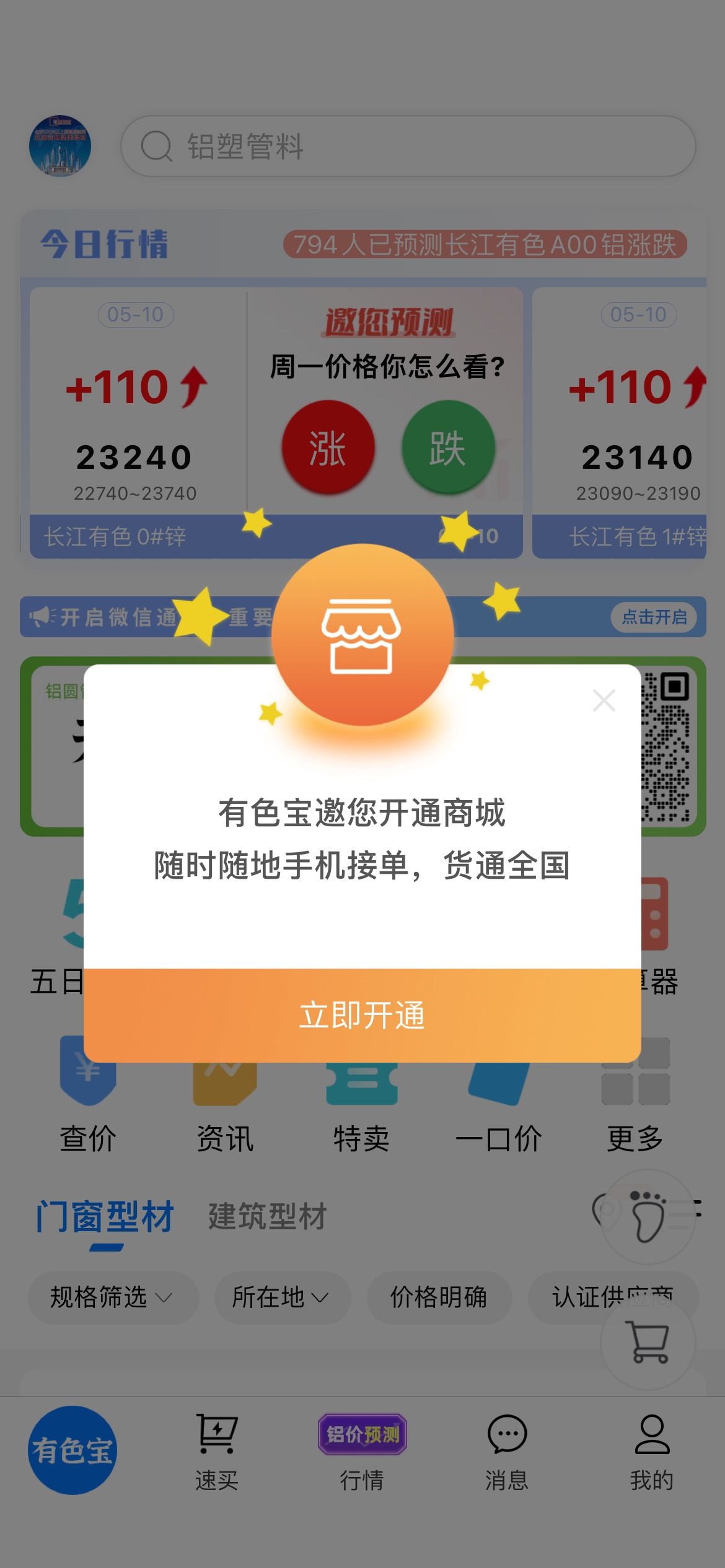
Task: Open the 消息 messages tab
Action: click(507, 1452)
